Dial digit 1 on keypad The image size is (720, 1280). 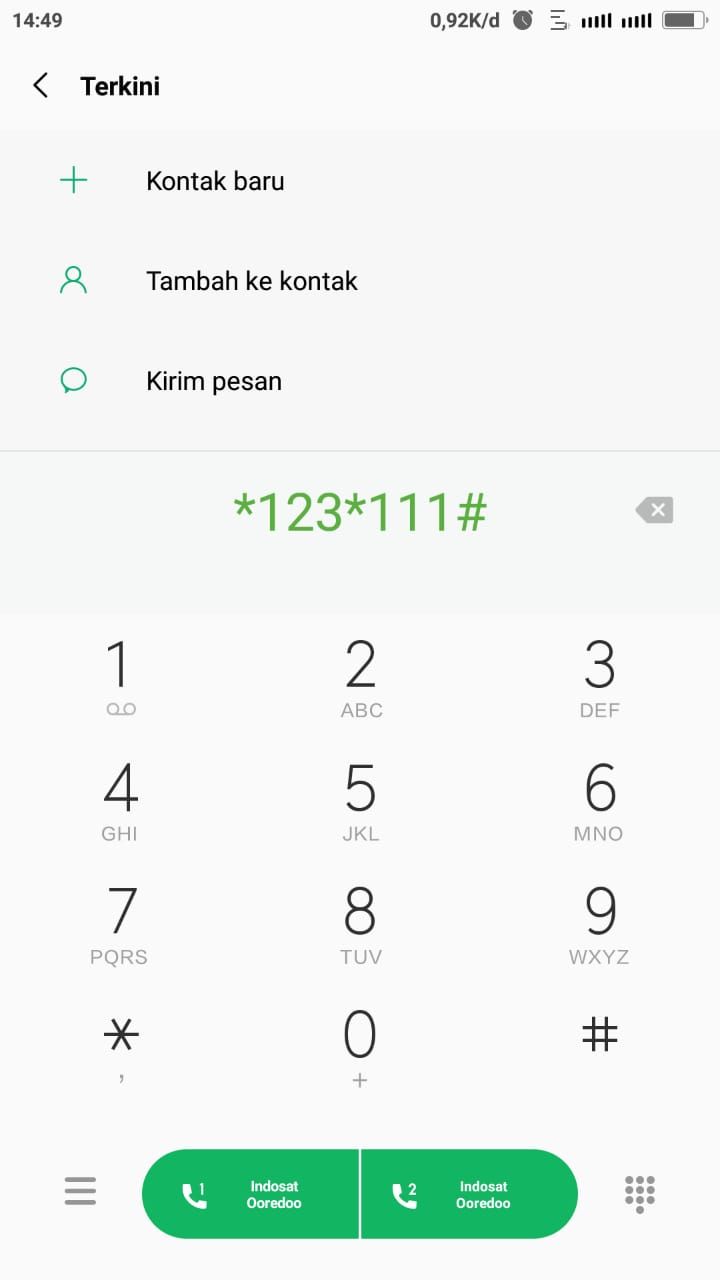(120, 678)
